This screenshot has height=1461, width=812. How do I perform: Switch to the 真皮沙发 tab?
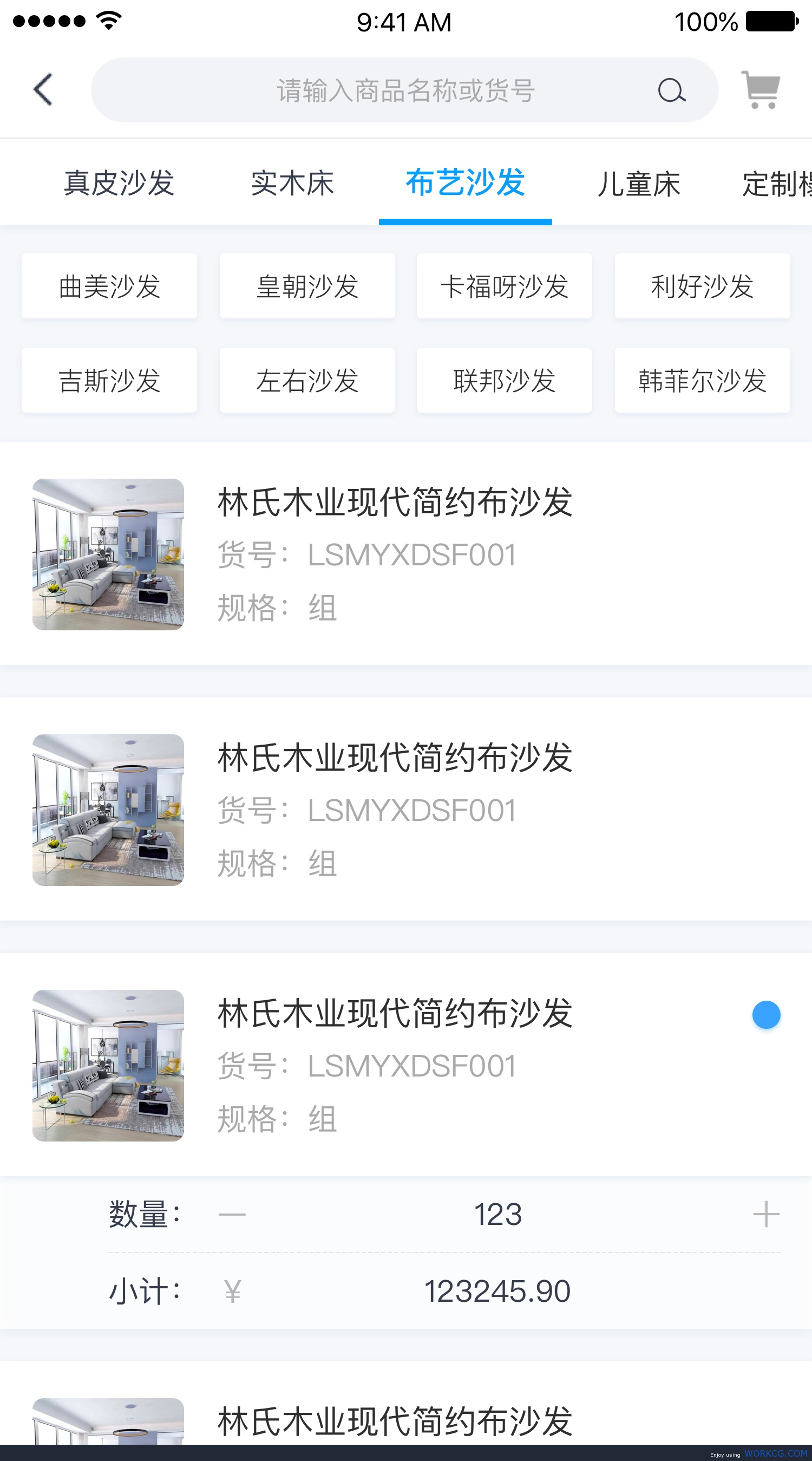119,183
